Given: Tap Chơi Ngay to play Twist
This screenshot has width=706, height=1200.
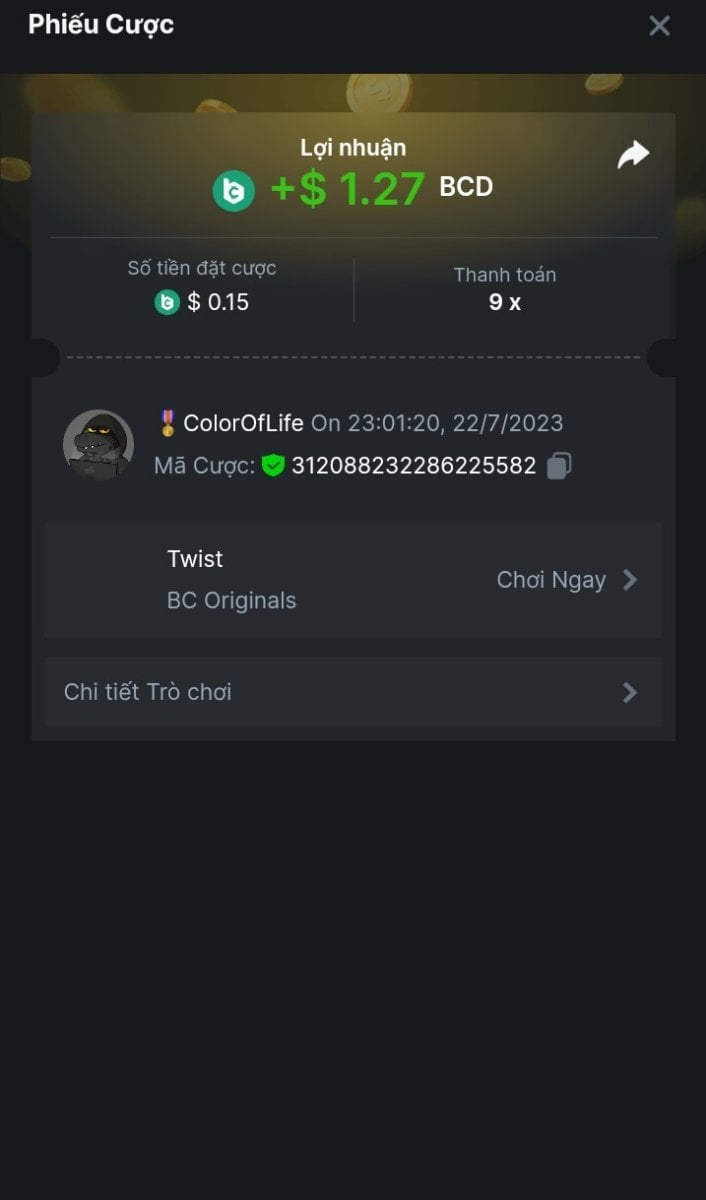Looking at the screenshot, I should click(565, 580).
